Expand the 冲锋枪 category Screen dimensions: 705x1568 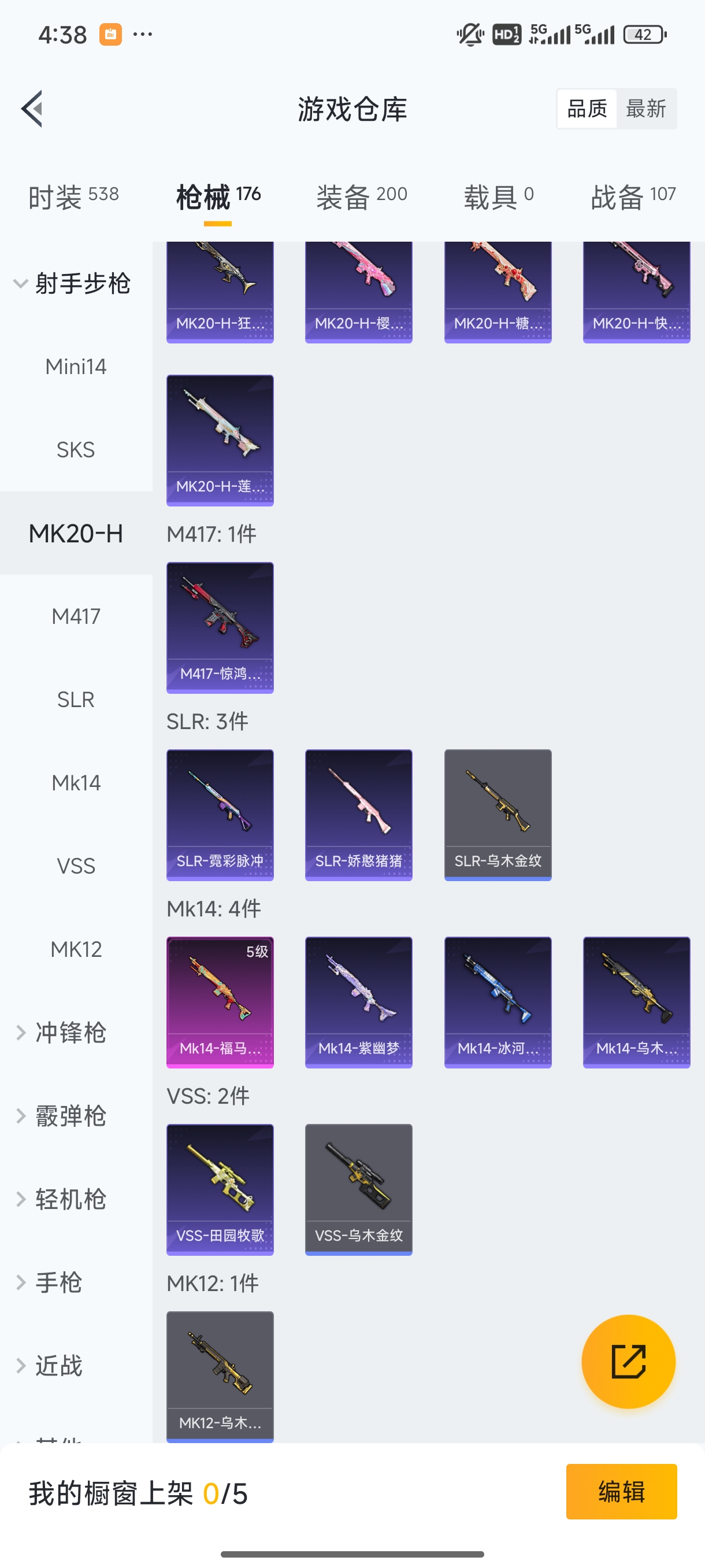coord(70,1033)
